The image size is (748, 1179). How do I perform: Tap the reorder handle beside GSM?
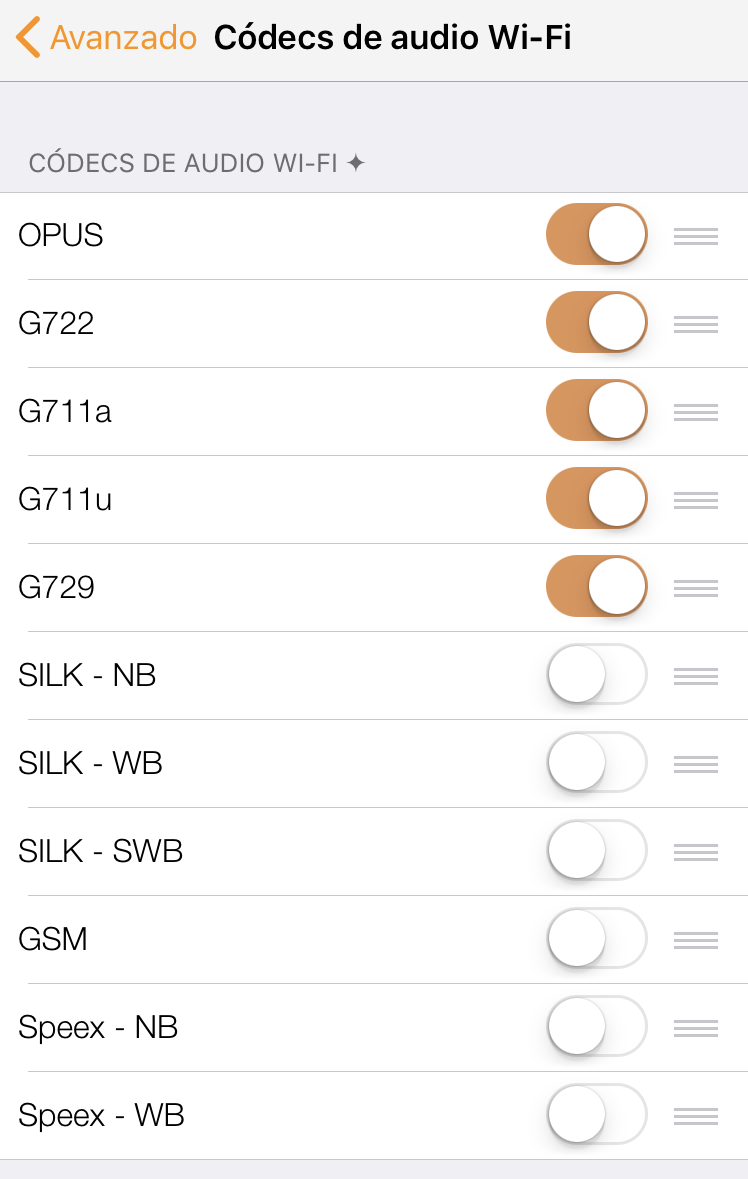[x=696, y=940]
